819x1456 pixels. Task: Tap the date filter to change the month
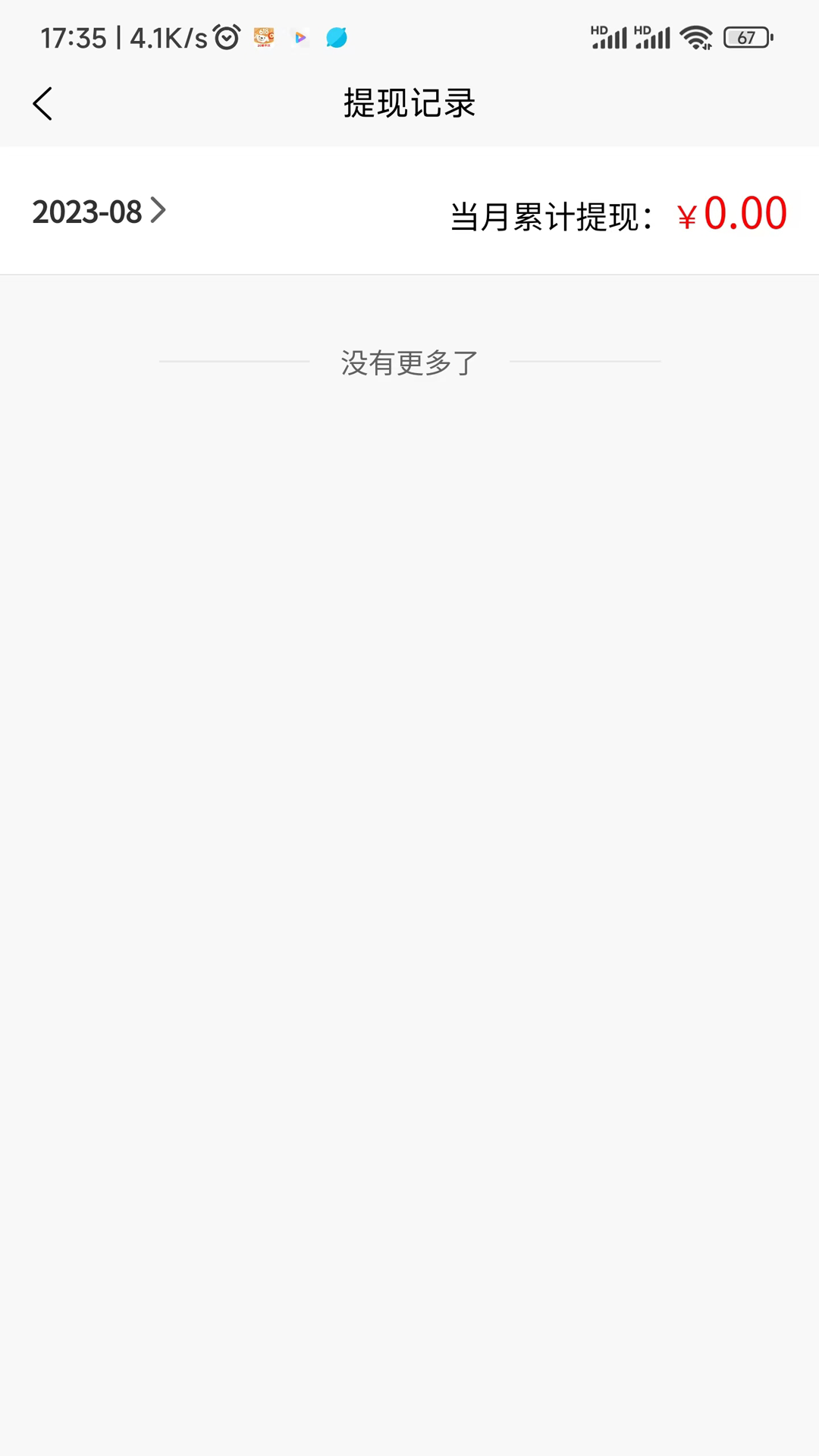coord(99,212)
